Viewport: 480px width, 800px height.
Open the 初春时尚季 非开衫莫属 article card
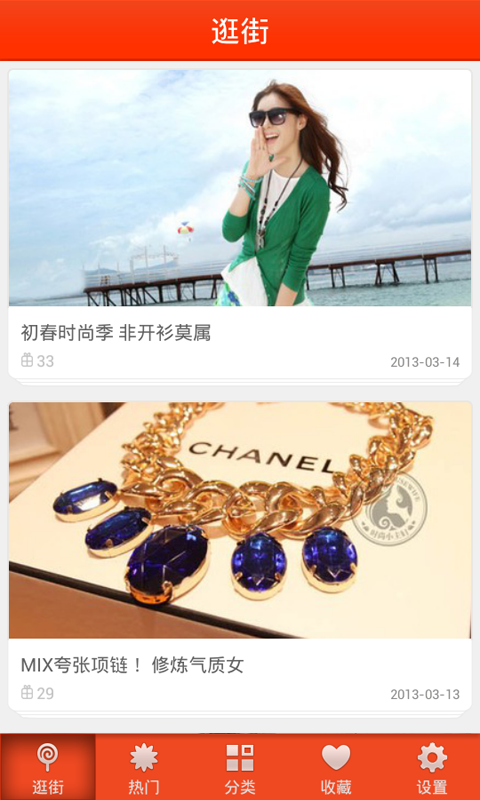click(x=240, y=224)
